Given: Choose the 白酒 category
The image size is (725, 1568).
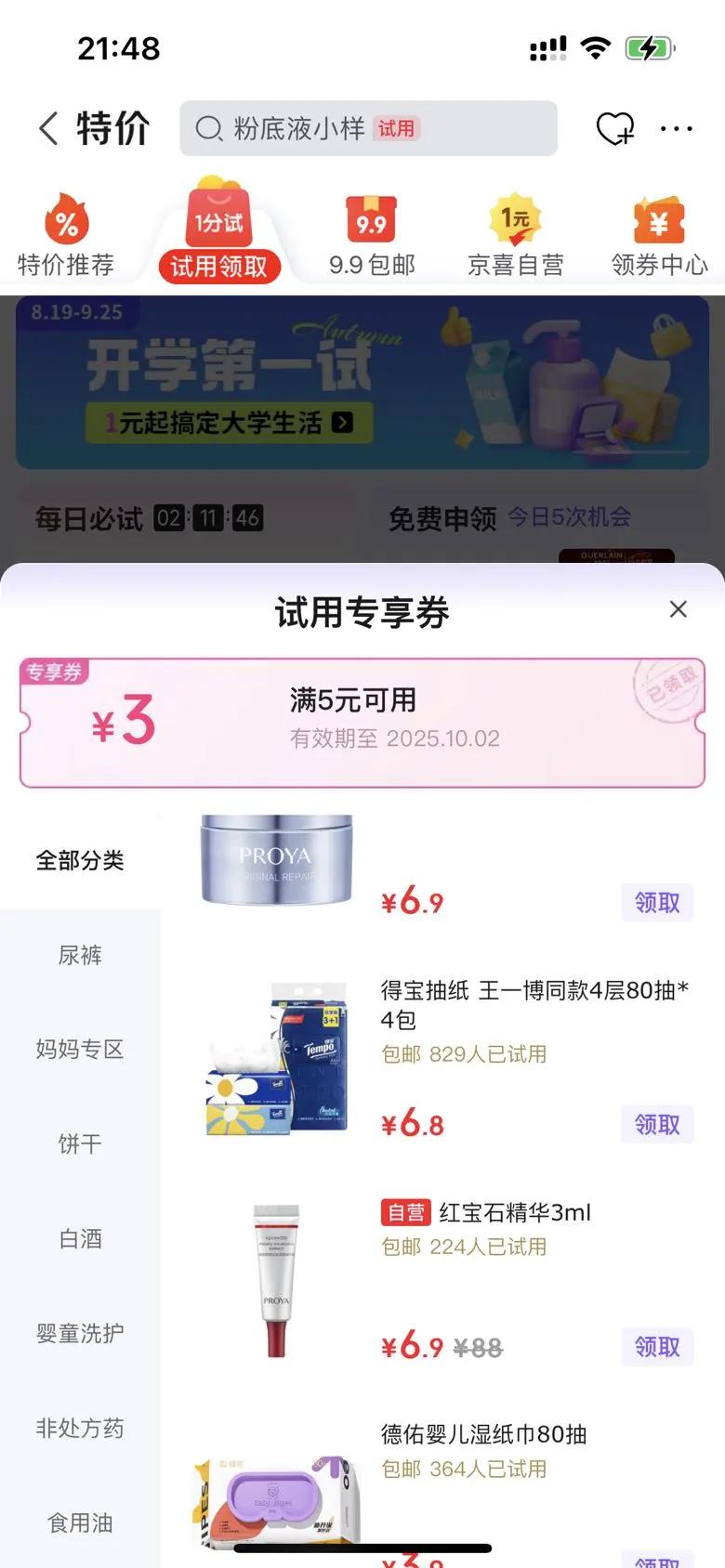Looking at the screenshot, I should coord(80,1238).
